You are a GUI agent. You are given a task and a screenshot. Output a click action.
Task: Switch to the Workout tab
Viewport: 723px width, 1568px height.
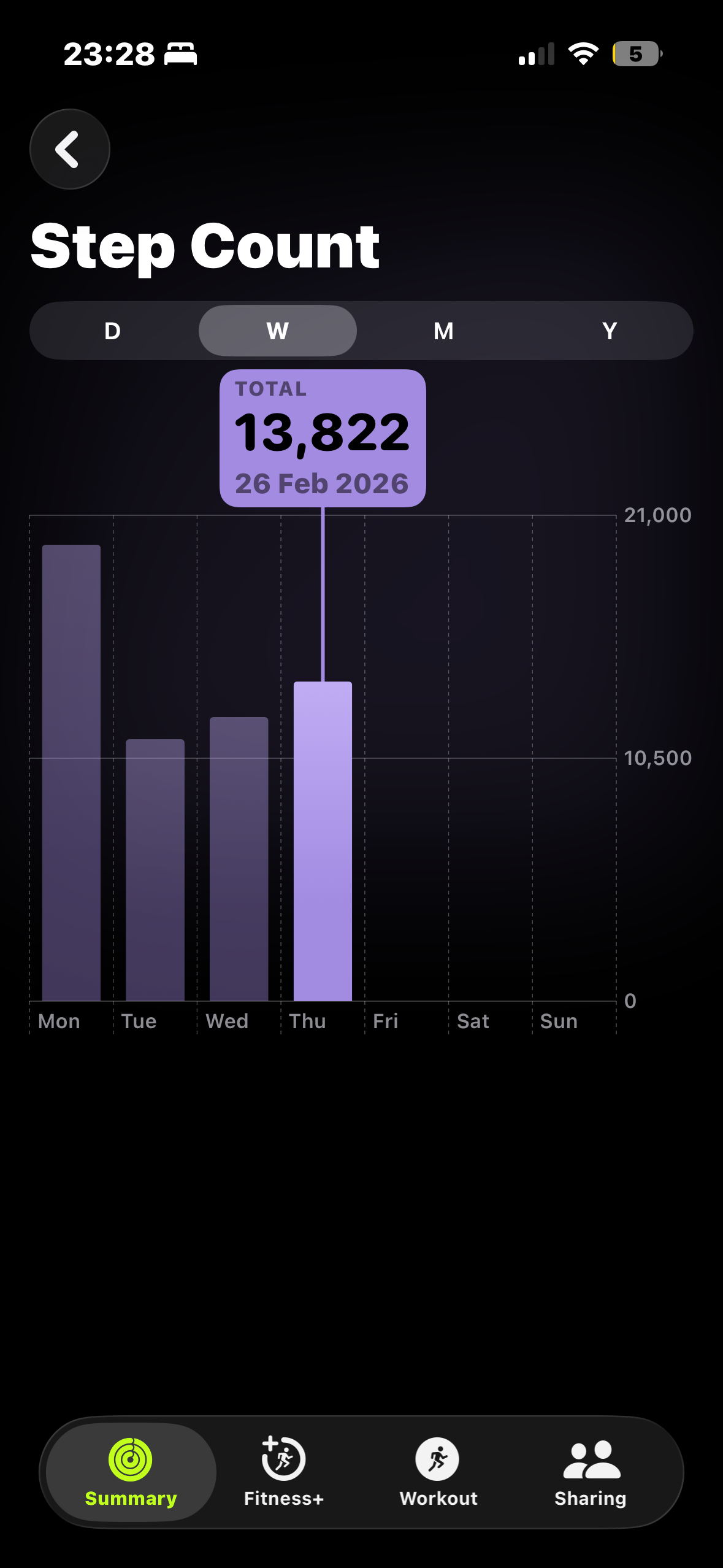(x=438, y=1472)
